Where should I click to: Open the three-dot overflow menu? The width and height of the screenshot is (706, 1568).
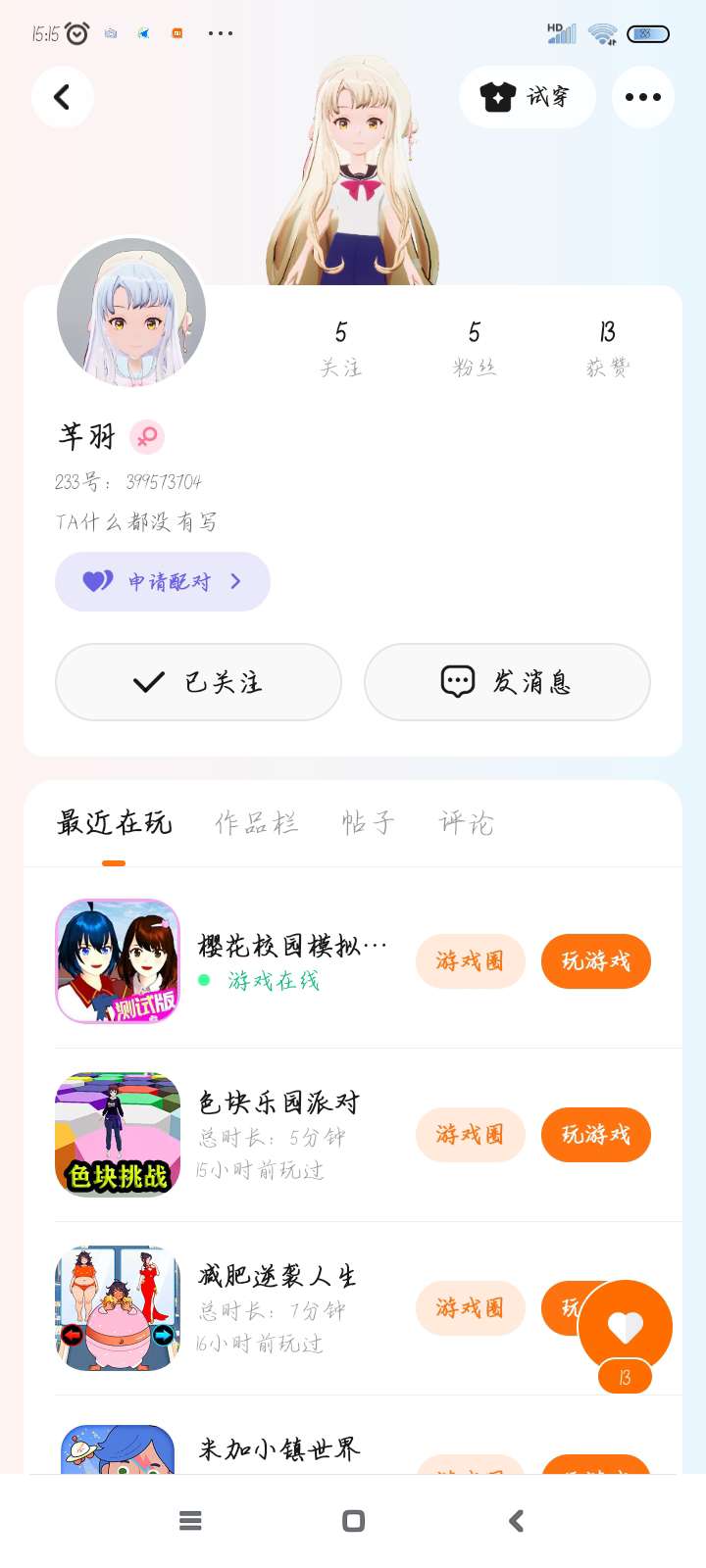pyautogui.click(x=643, y=97)
